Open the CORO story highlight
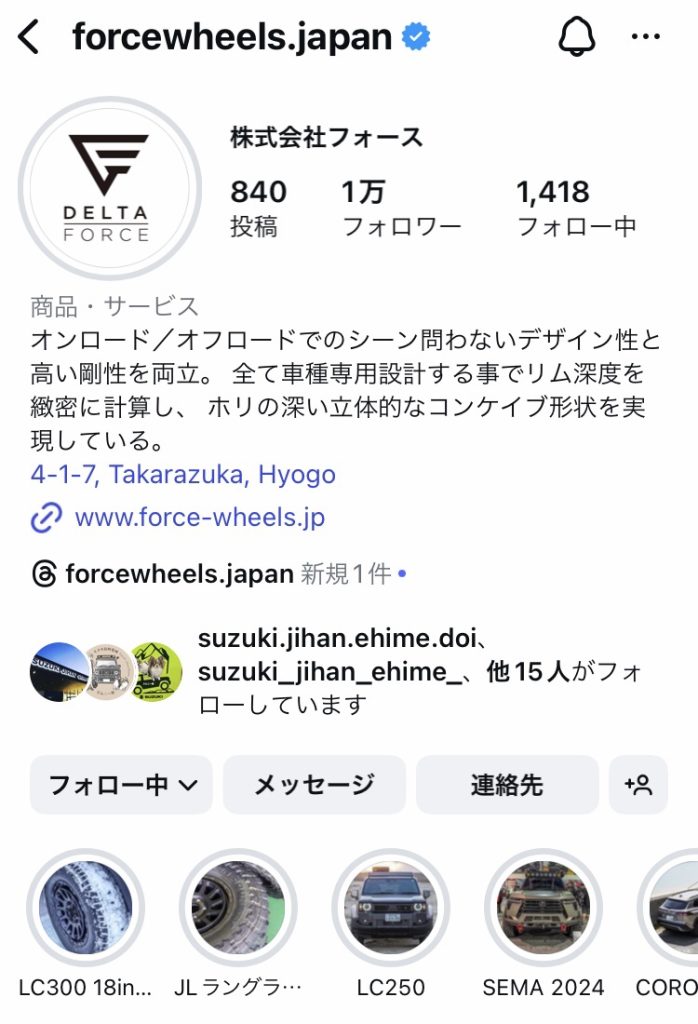This screenshot has height=1024, width=698. (673, 908)
